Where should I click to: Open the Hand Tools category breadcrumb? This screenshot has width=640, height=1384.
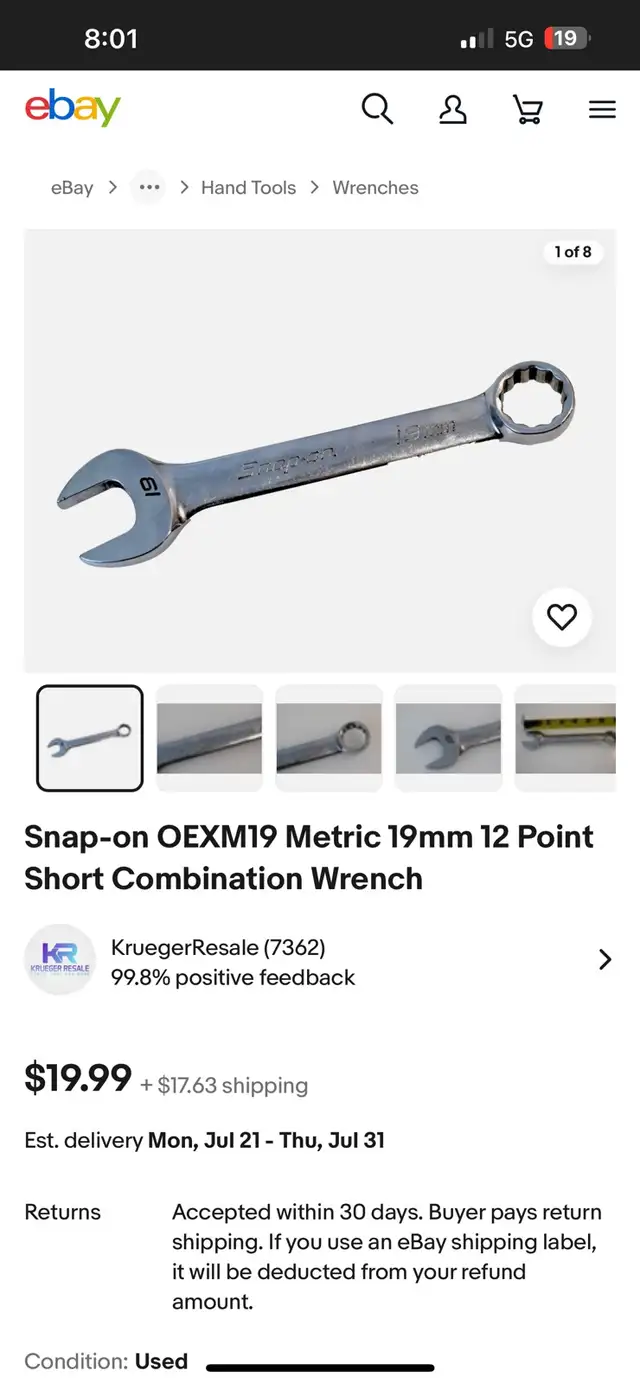[248, 187]
